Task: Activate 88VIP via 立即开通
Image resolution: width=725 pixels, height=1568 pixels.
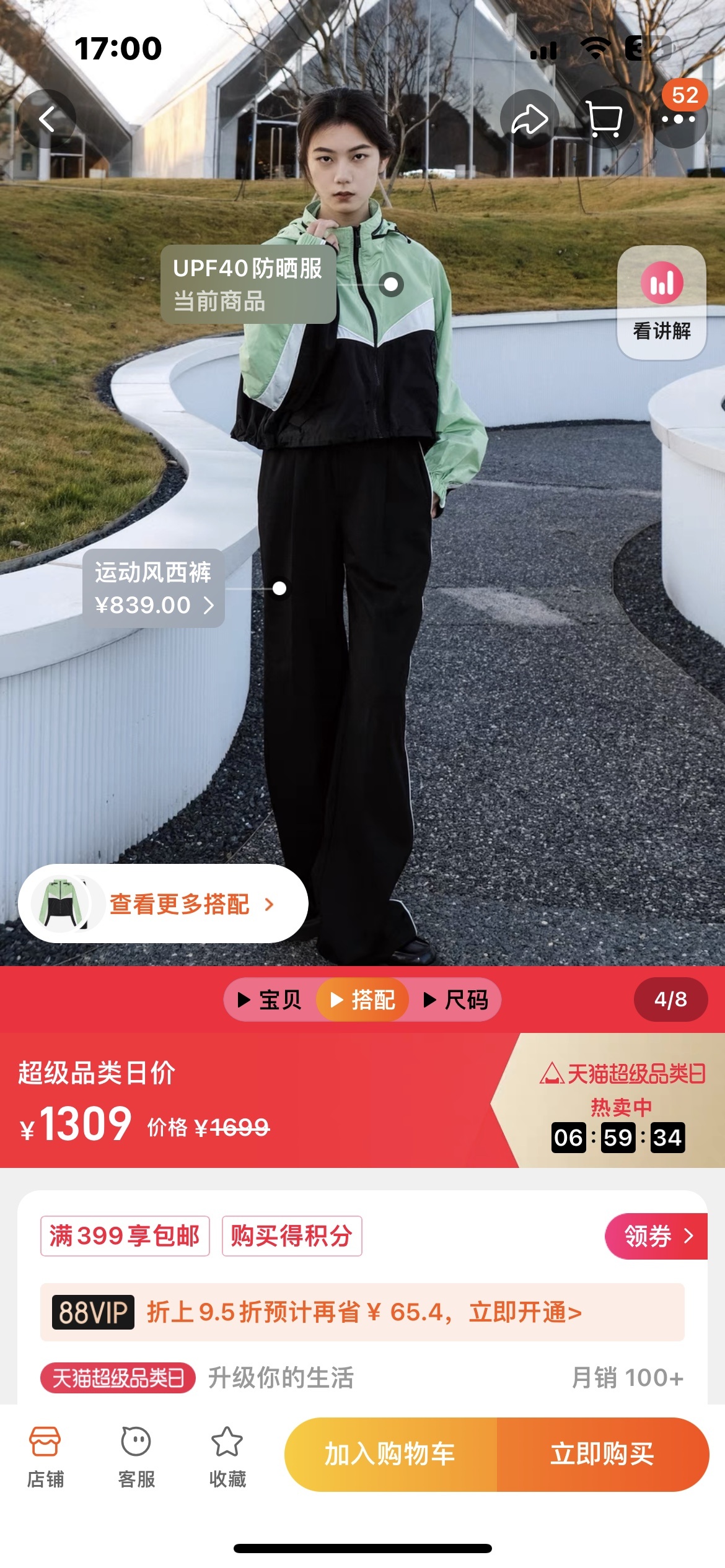Action: (x=524, y=1312)
